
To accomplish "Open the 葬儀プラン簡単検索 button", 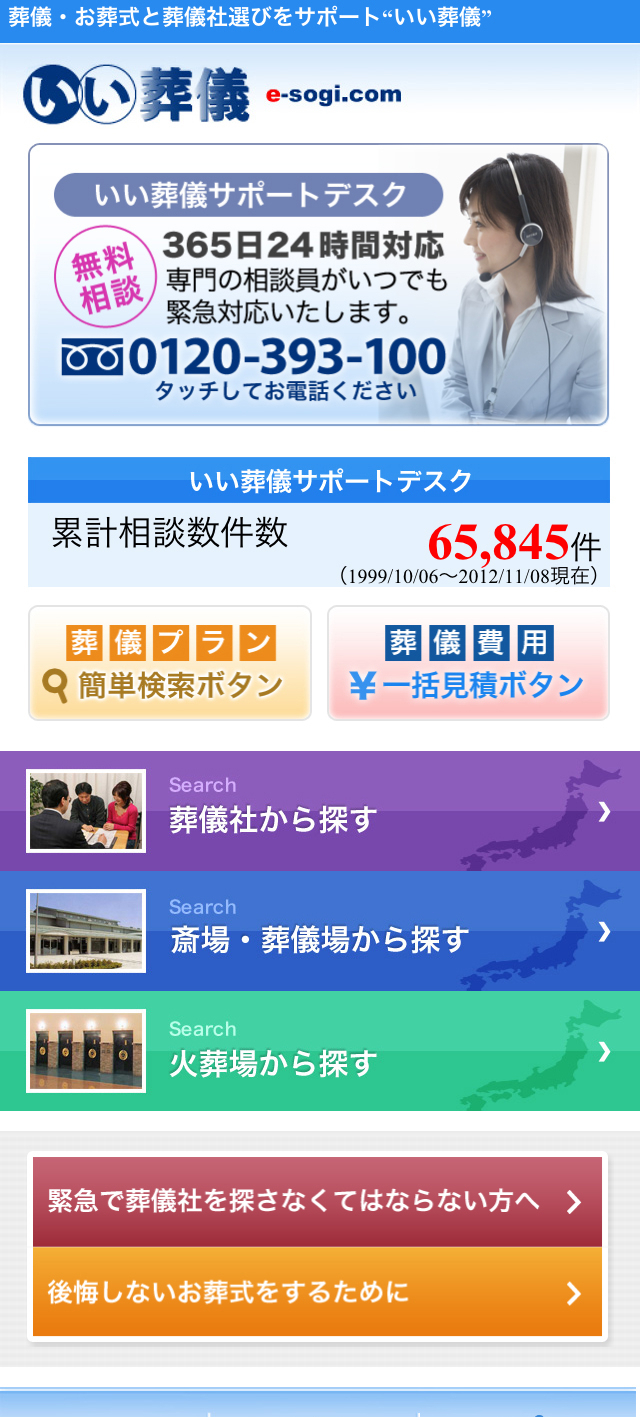I will coord(170,663).
